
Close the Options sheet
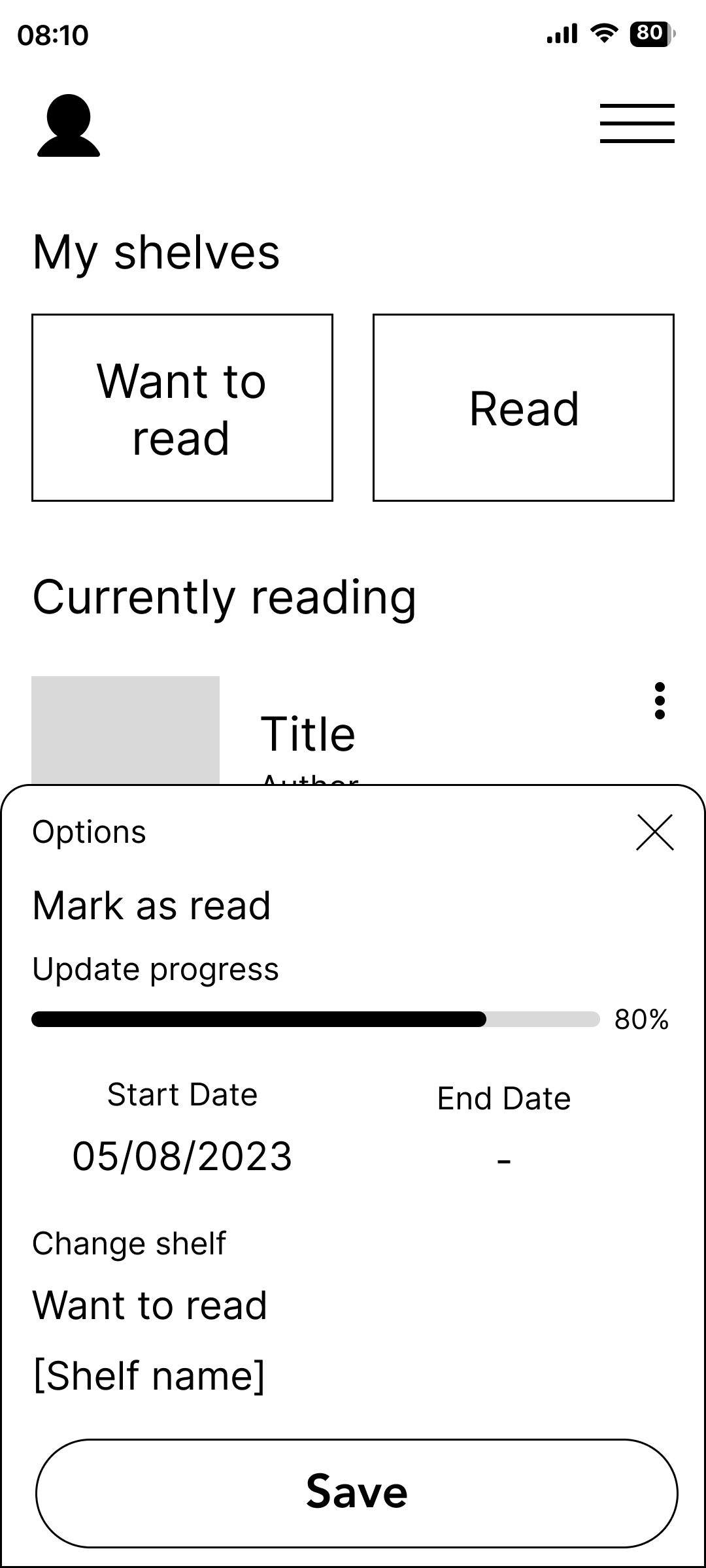pyautogui.click(x=655, y=832)
